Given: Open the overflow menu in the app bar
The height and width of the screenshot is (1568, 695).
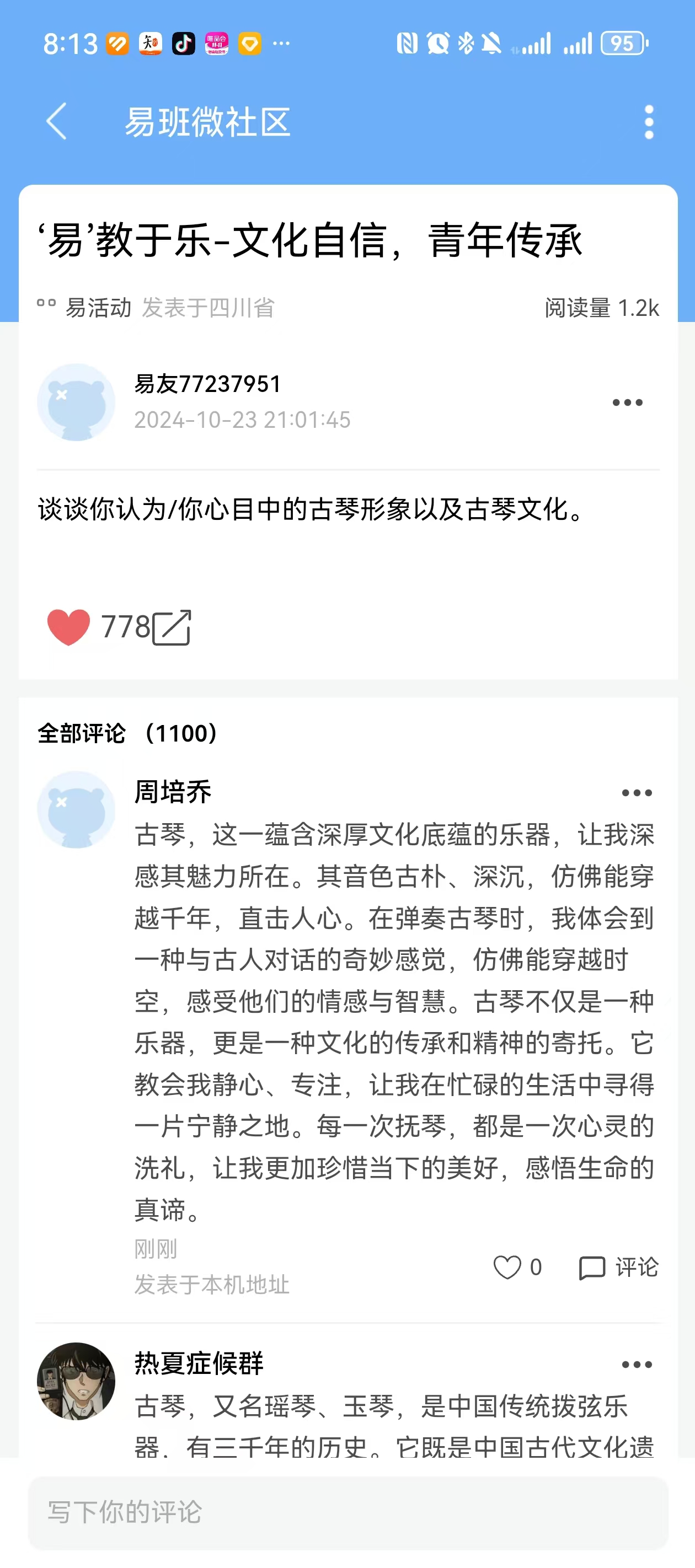Looking at the screenshot, I should click(x=649, y=122).
